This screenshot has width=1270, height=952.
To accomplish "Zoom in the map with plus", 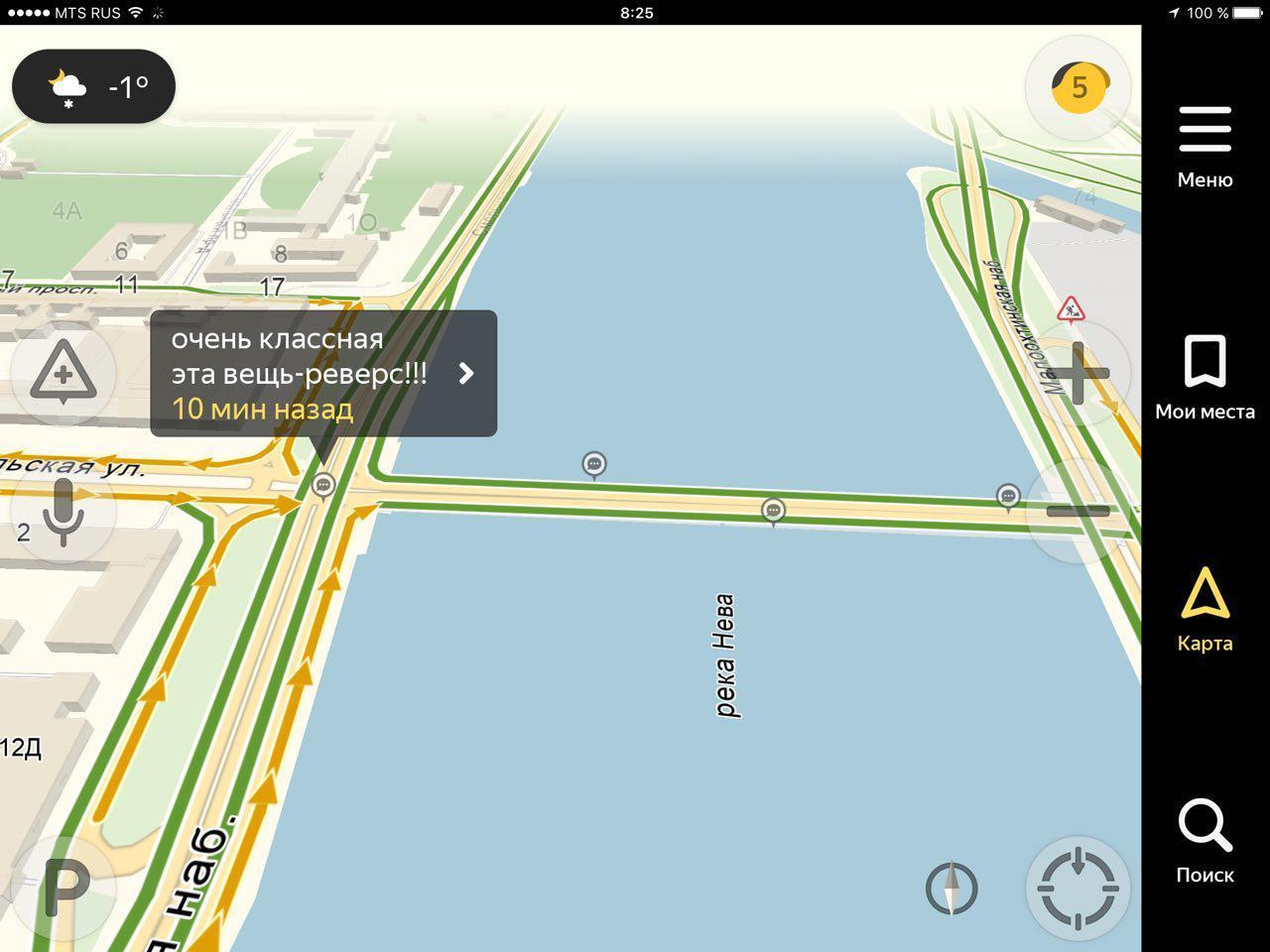I will tap(1078, 374).
